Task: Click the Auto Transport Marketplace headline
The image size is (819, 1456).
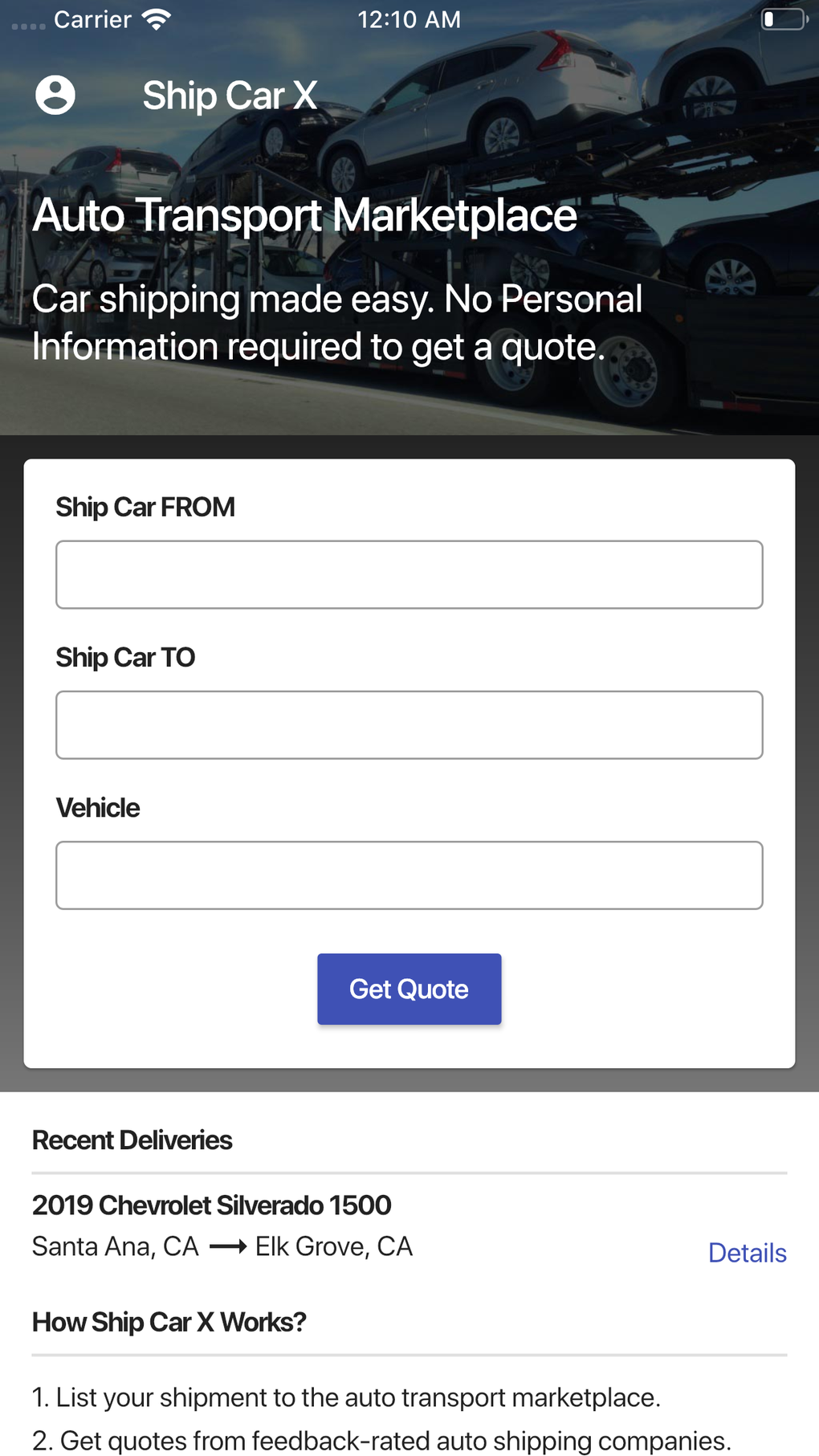Action: tap(304, 214)
